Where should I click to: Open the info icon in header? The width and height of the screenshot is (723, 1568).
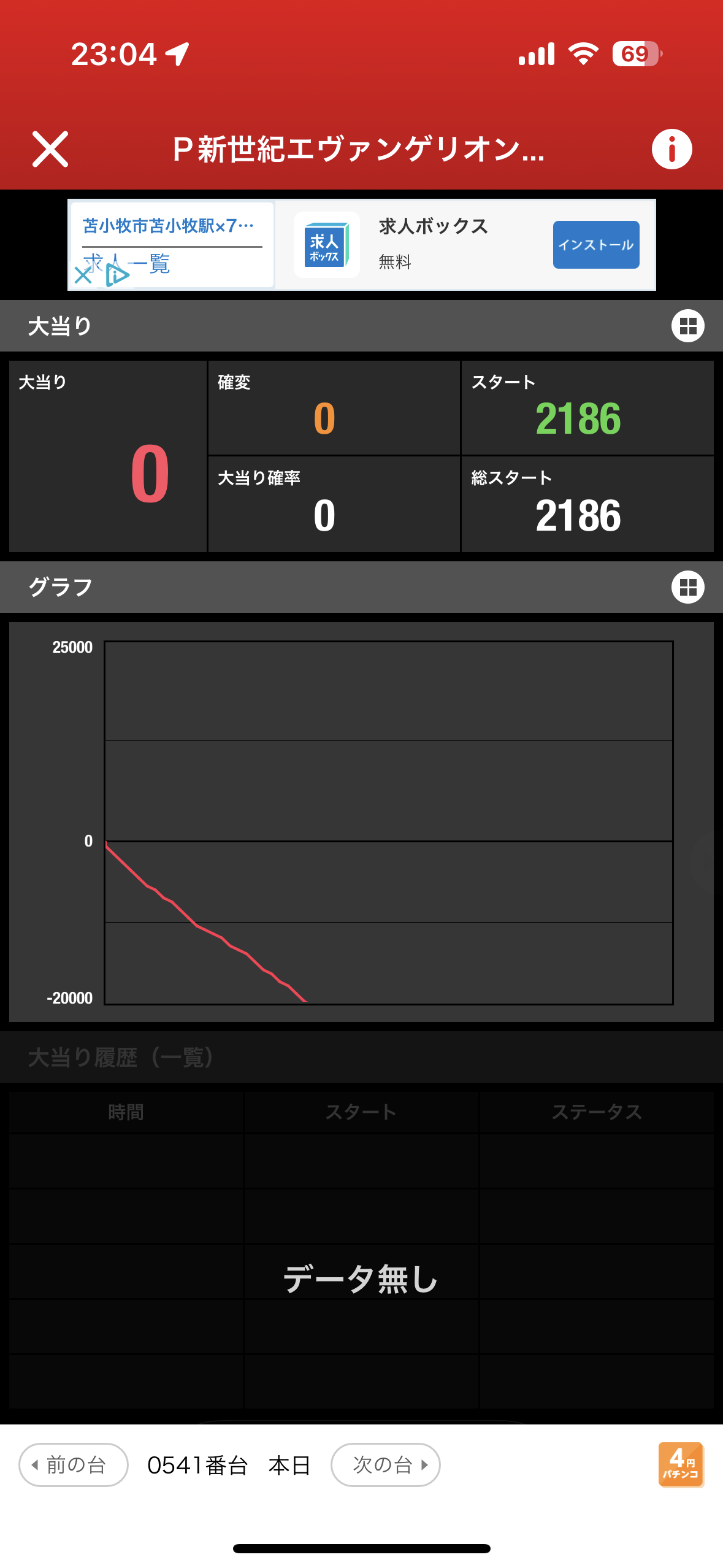coord(671,149)
